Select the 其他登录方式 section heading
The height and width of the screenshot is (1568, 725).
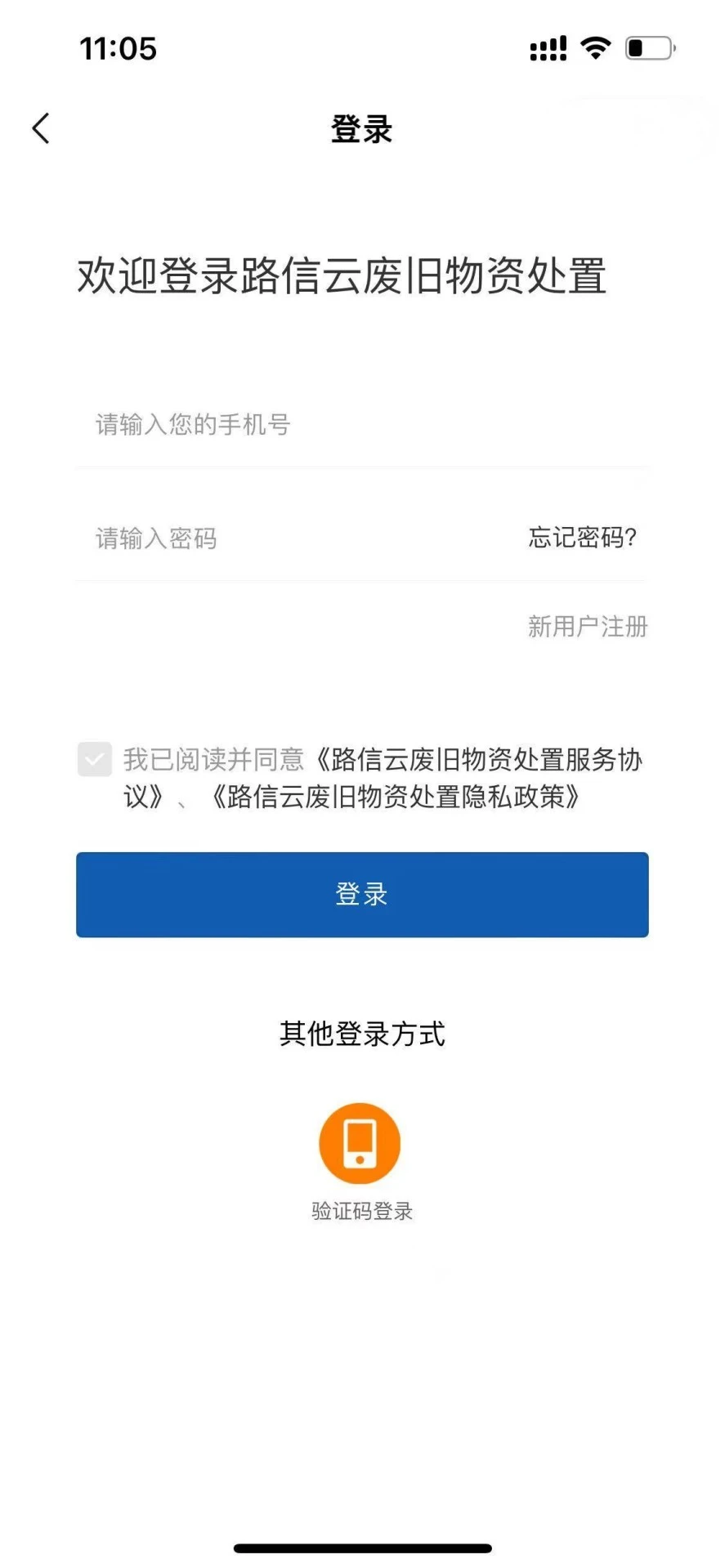pos(362,1034)
